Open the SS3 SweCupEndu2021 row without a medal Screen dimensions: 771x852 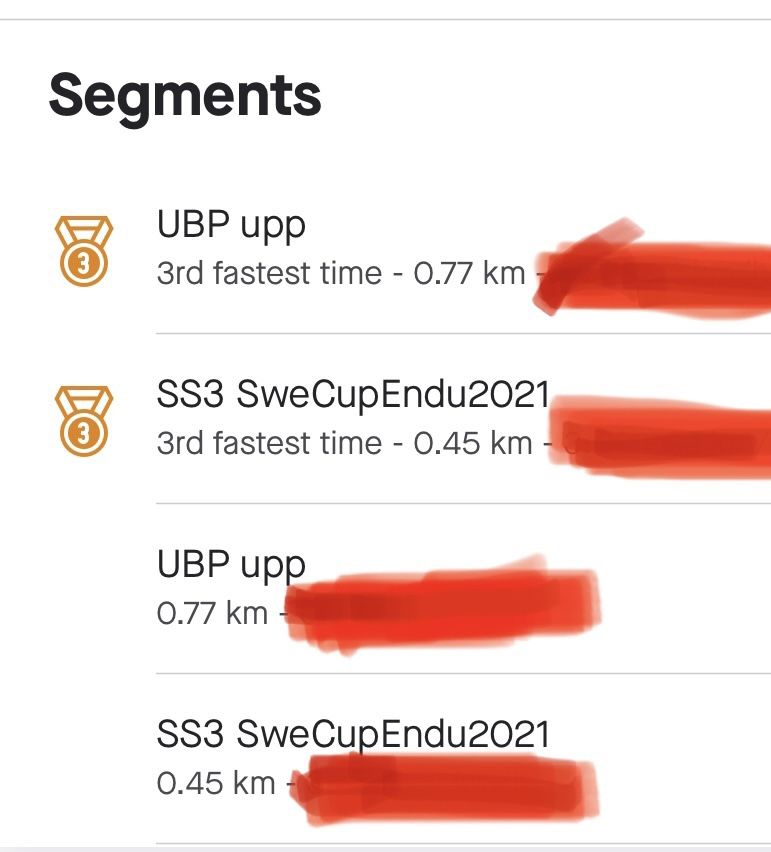pos(353,736)
